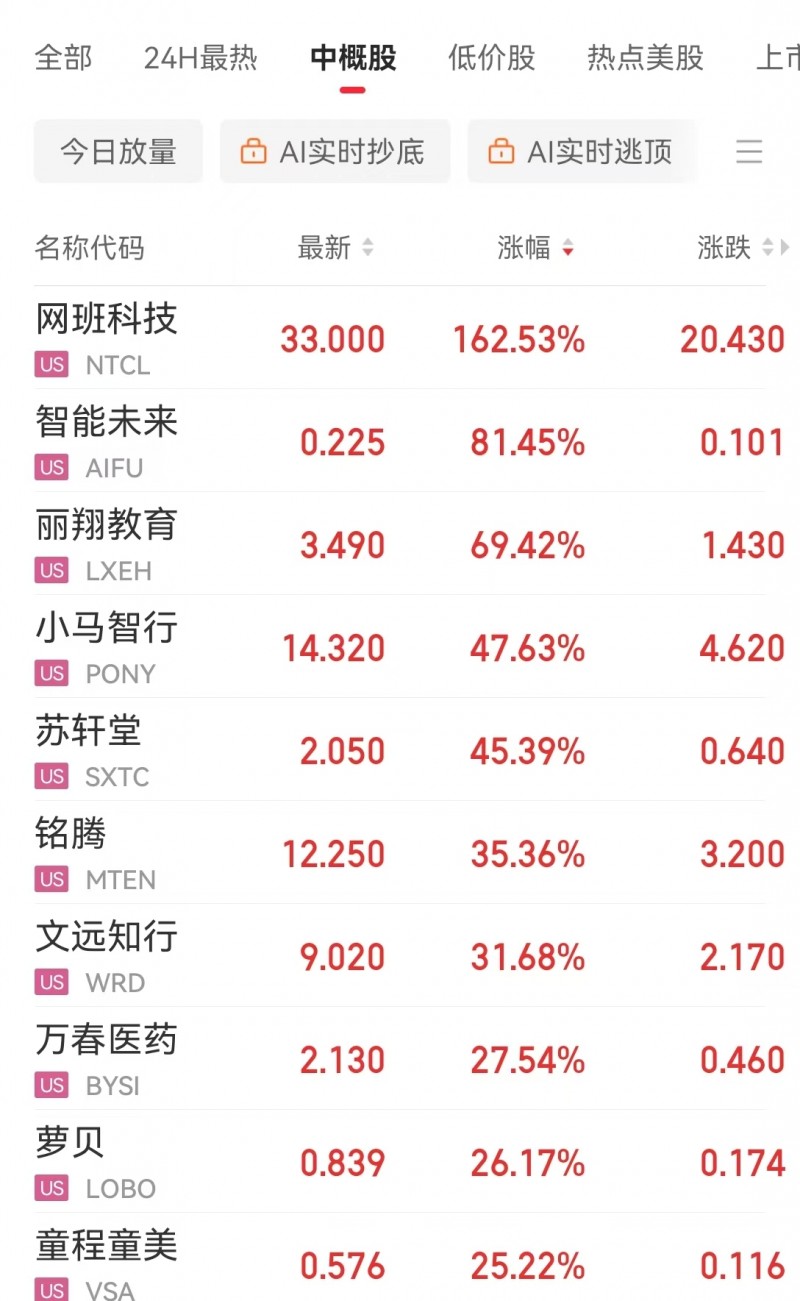View 丽翔教育 LXEH stock details

[400, 544]
